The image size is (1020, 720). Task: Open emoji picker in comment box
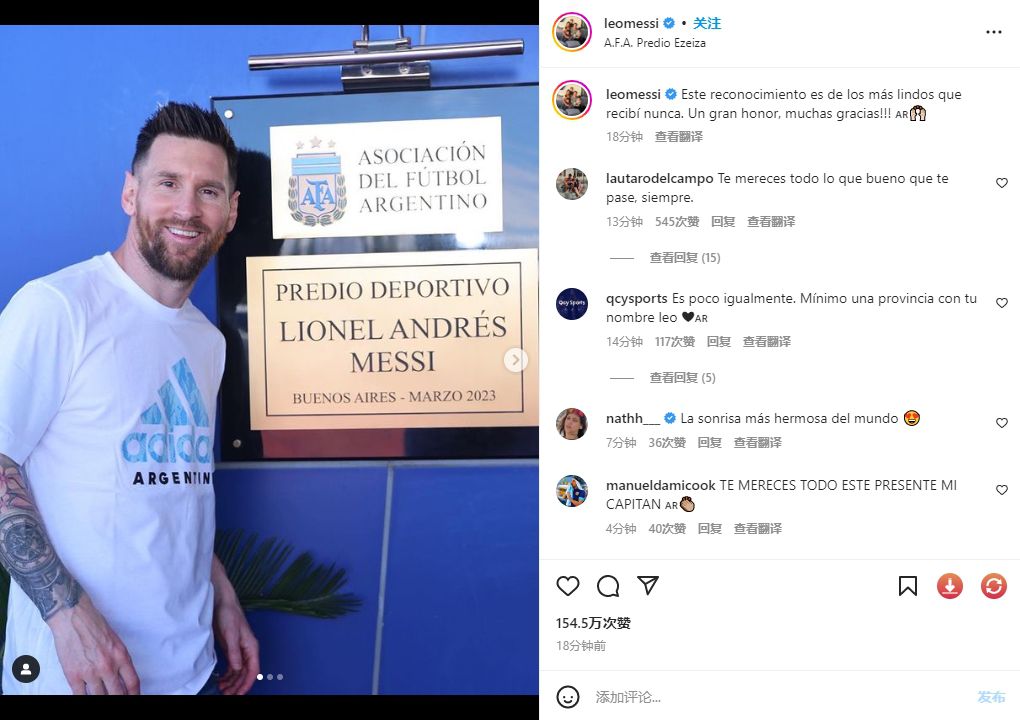[x=568, y=697]
